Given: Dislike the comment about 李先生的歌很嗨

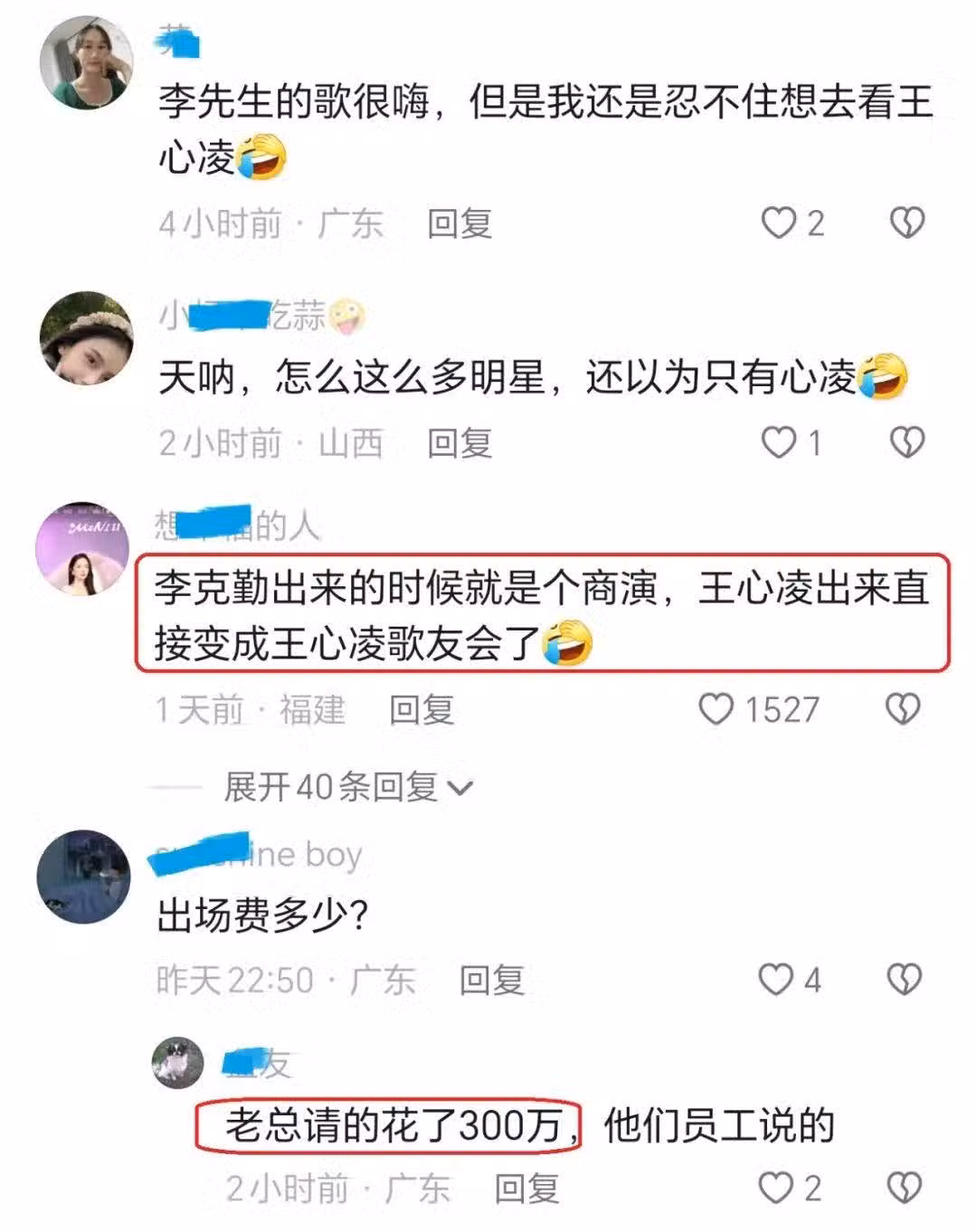Looking at the screenshot, I should click(x=906, y=223).
